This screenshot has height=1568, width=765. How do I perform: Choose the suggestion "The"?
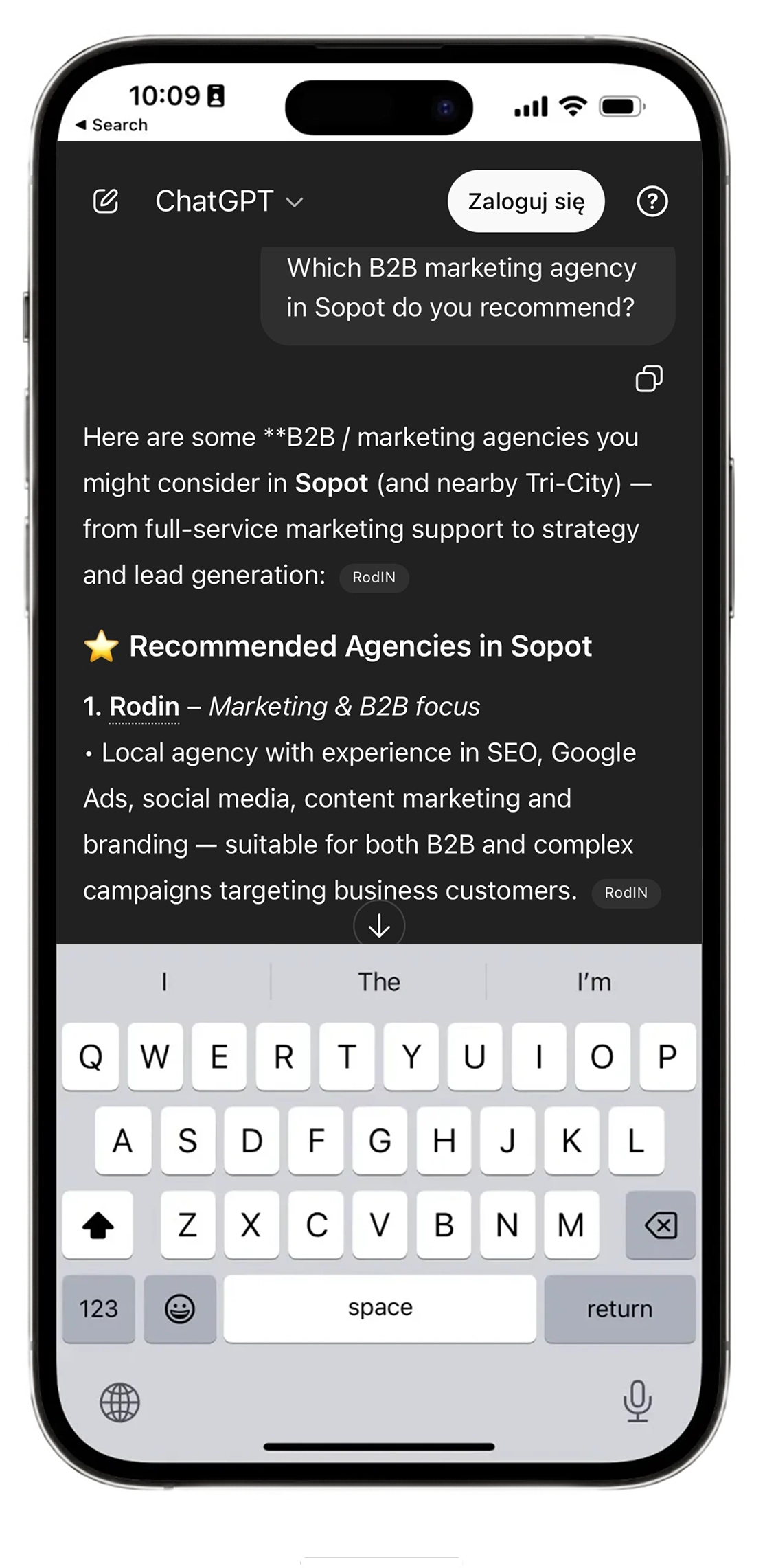click(x=378, y=982)
